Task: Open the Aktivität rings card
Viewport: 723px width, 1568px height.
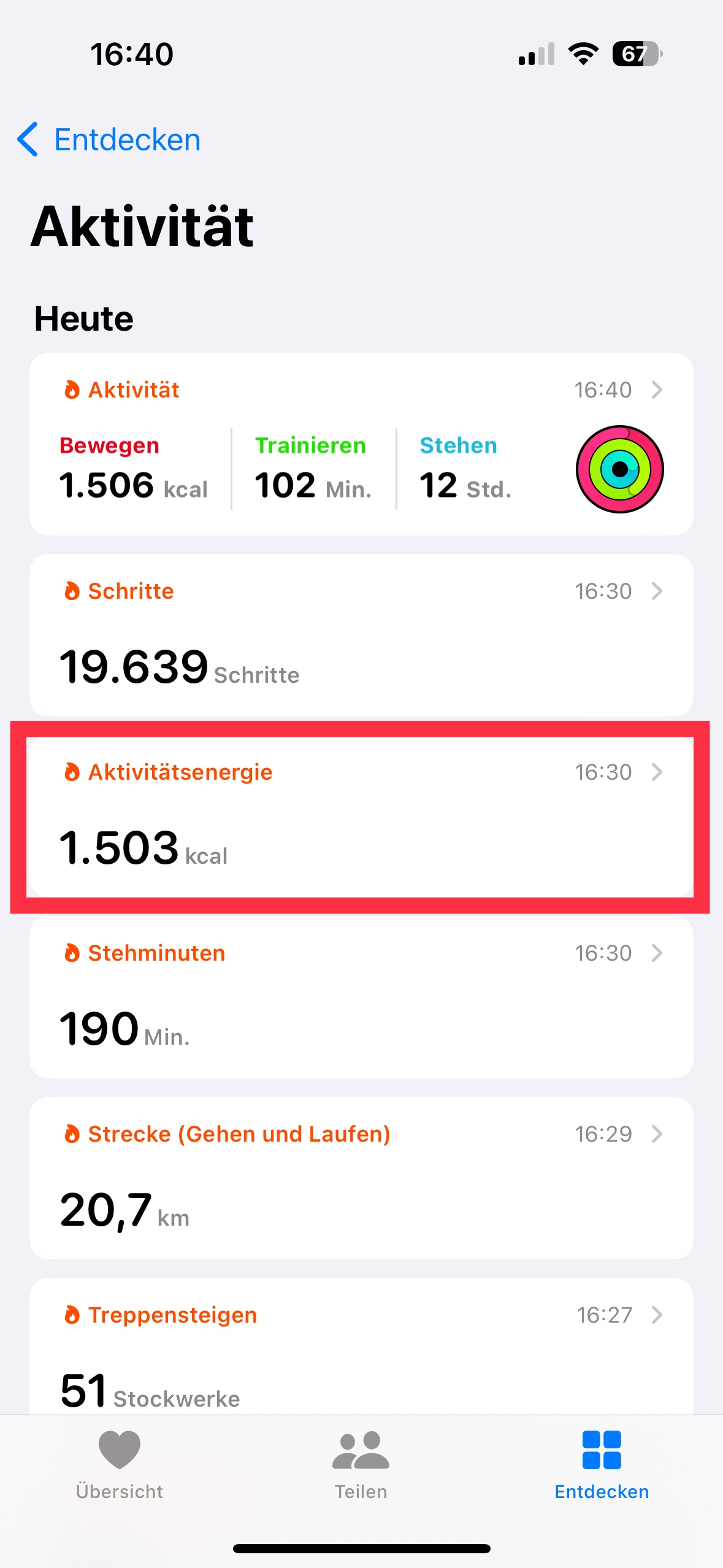Action: click(x=361, y=444)
